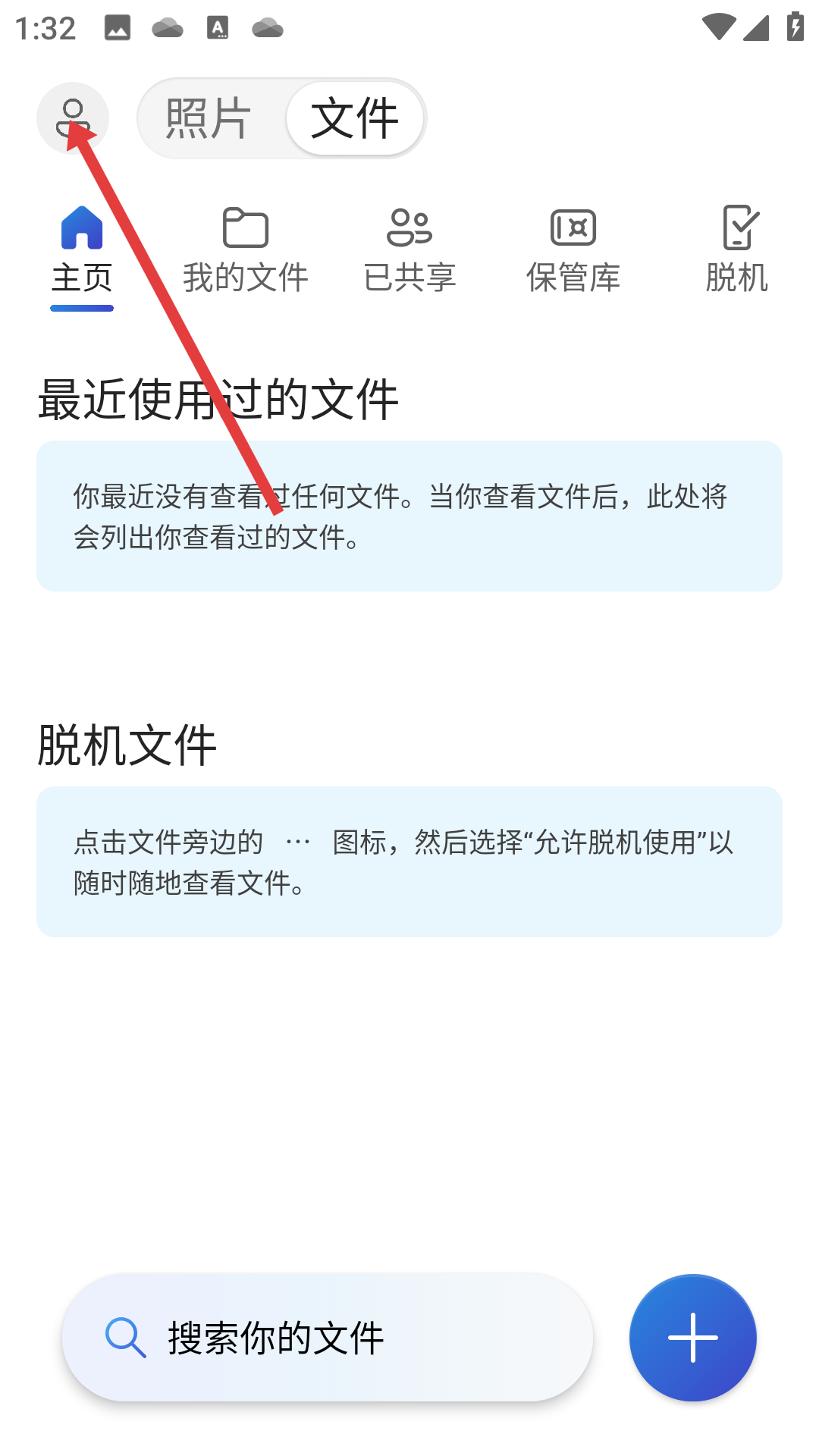Switch to the 已共享 tab
Image resolution: width=819 pixels, height=1456 pixels.
click(x=409, y=250)
